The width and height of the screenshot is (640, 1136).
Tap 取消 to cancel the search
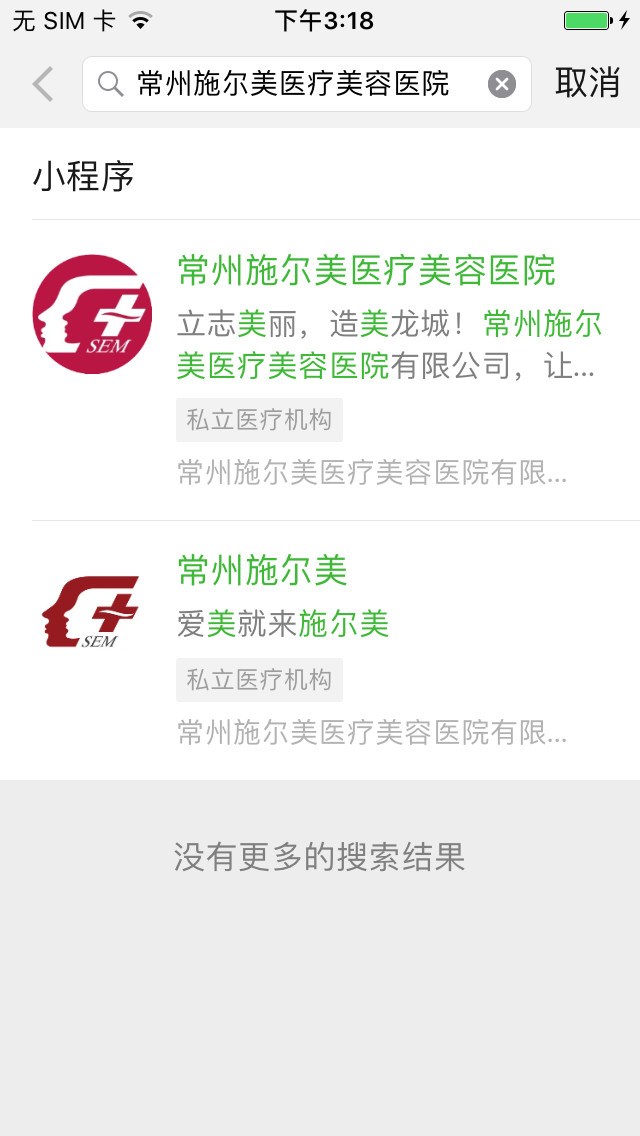587,83
